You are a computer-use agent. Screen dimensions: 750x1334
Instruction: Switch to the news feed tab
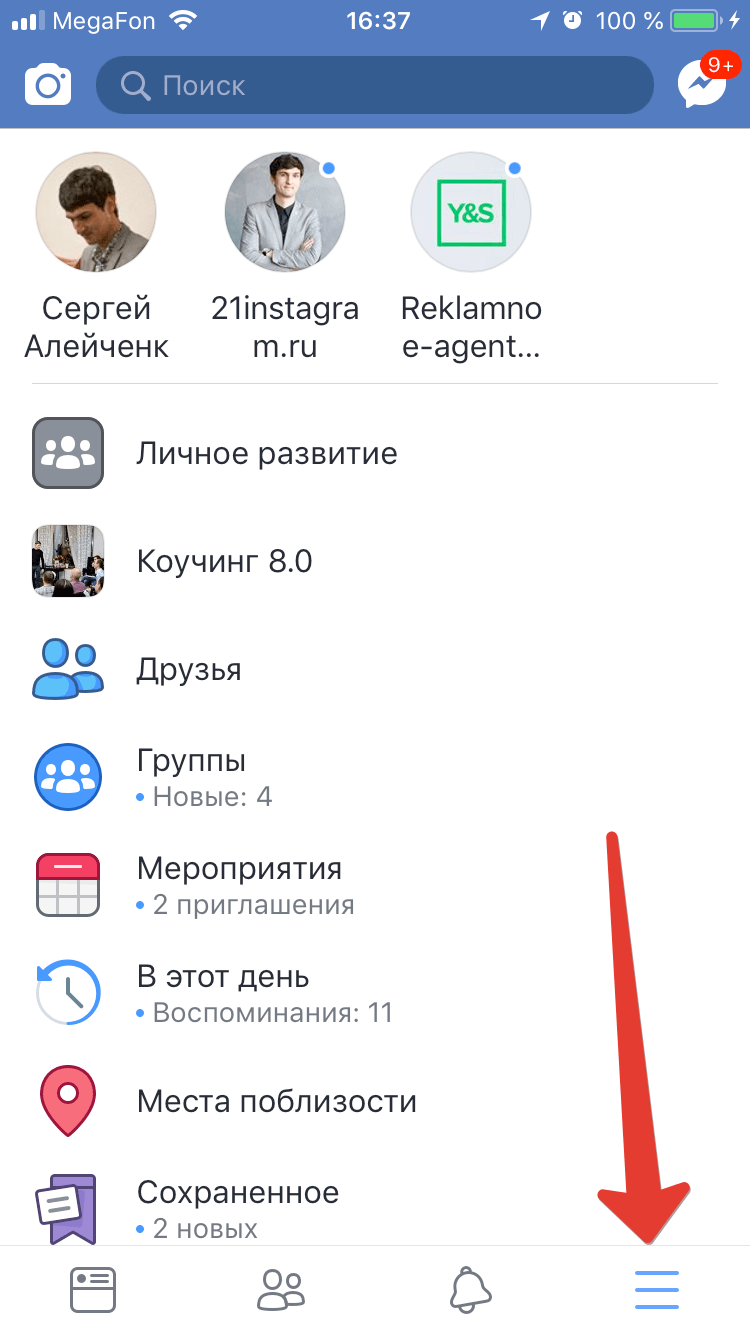point(93,1290)
